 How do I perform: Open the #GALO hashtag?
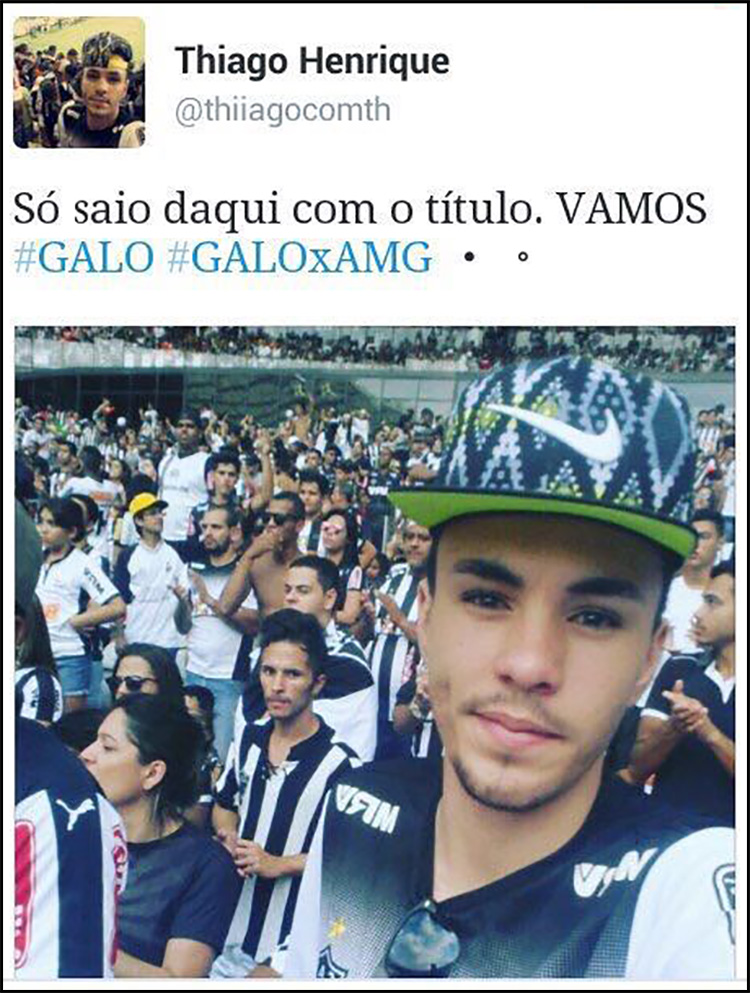[x=84, y=258]
